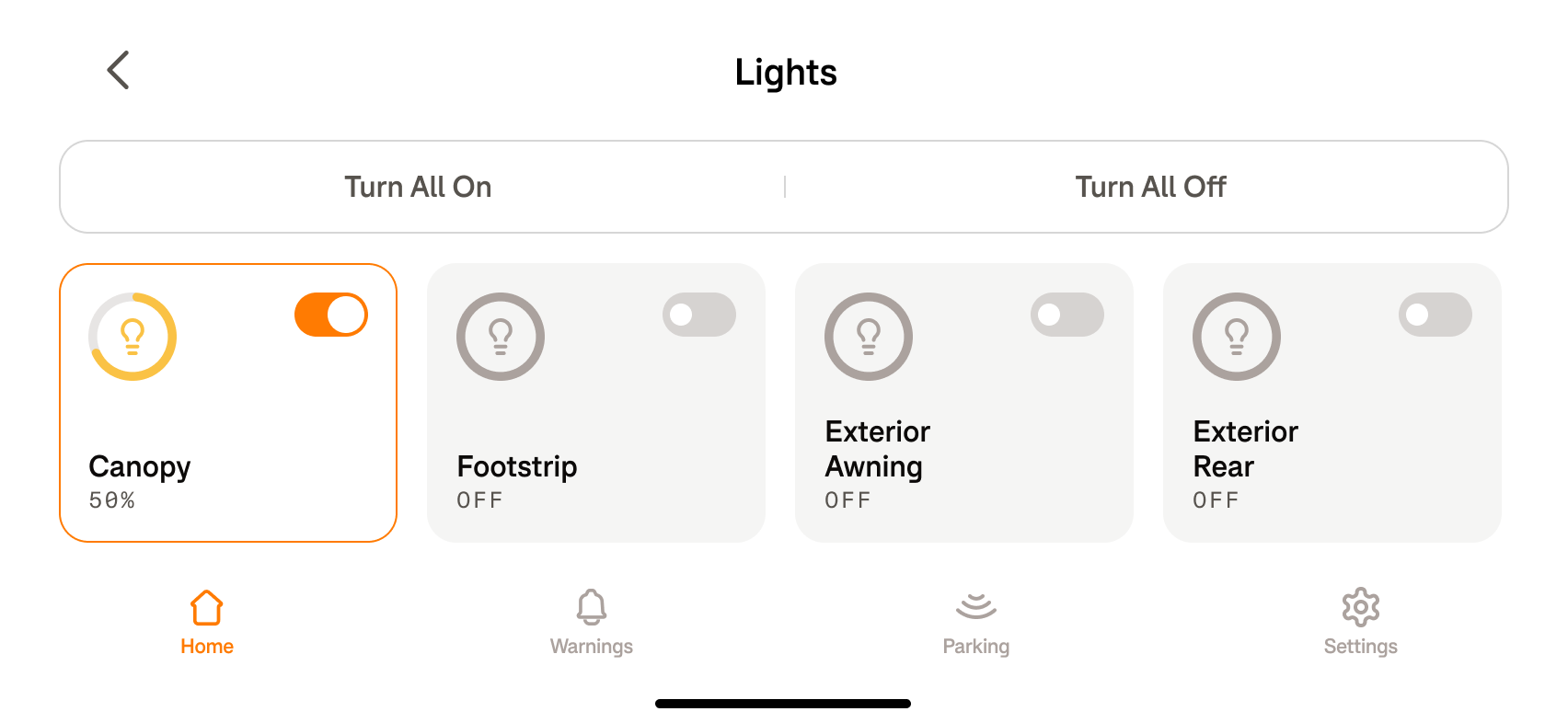Switch on the Exterior Rear light

click(x=1435, y=315)
